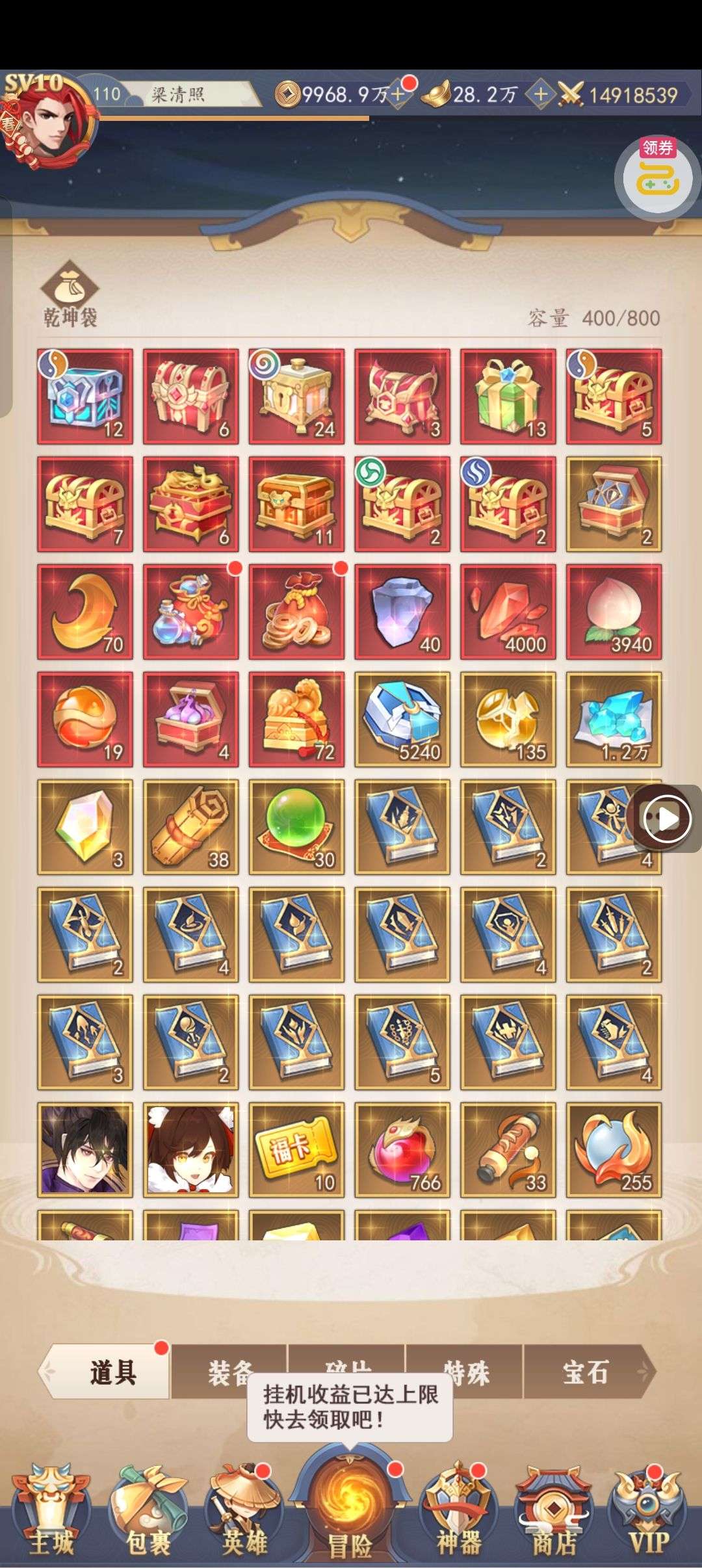Select the 福卡 ticket item with count 10

tap(296, 1149)
